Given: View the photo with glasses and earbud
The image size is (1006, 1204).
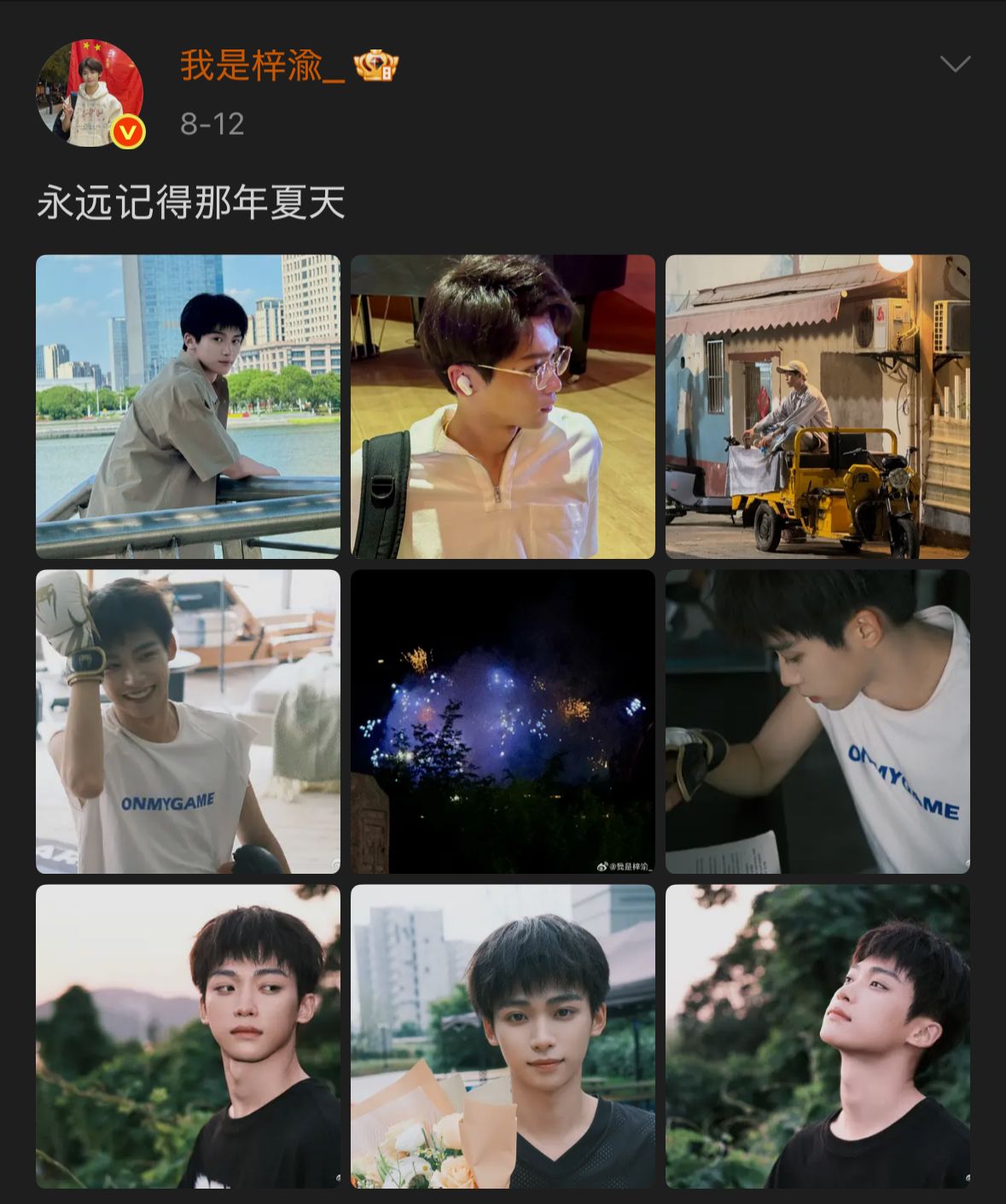Looking at the screenshot, I should (x=503, y=406).
